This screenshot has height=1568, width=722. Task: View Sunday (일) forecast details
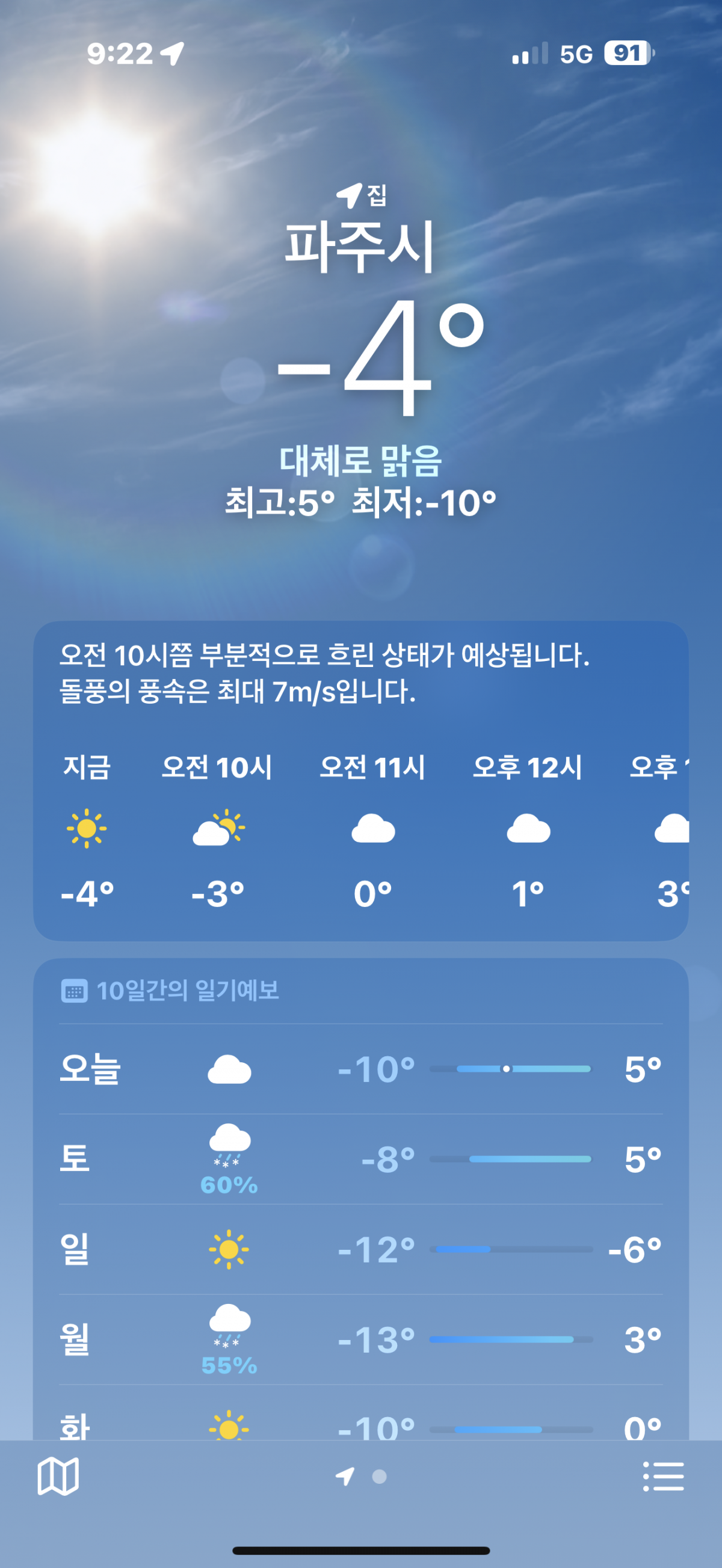(x=360, y=1249)
